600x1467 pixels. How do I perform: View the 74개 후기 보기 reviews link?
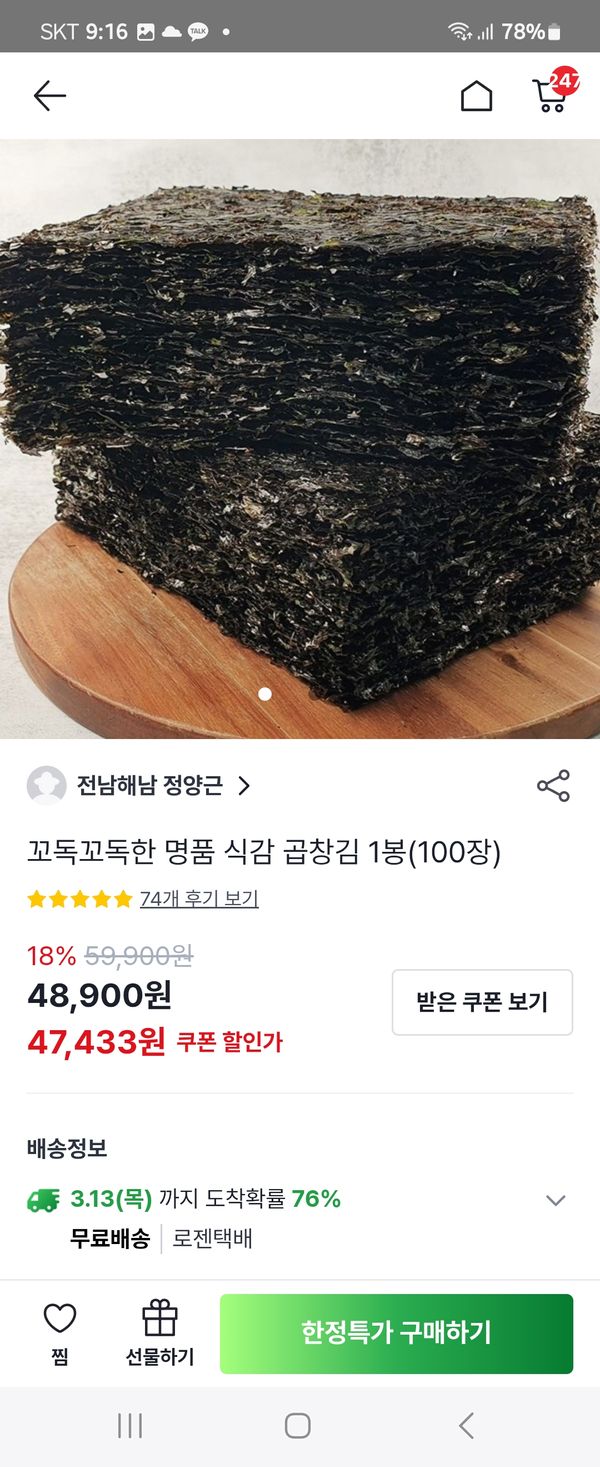pos(199,899)
